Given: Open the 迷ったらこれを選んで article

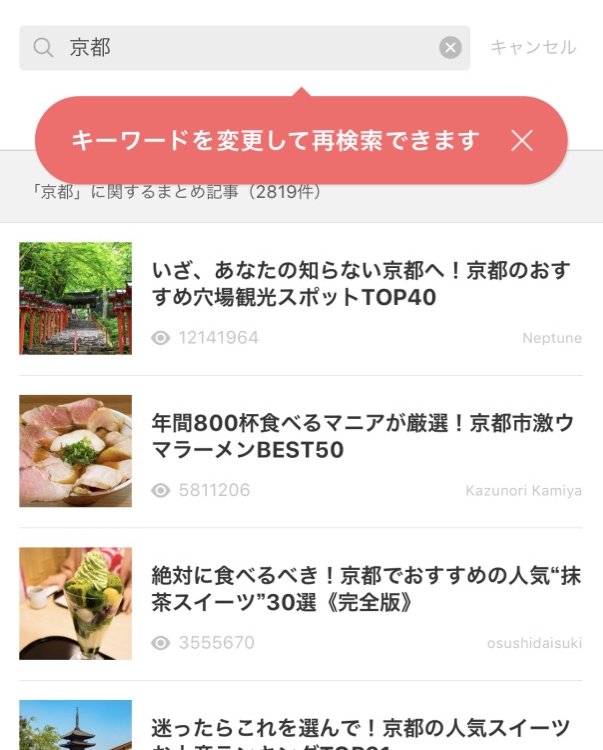Looking at the screenshot, I should click(x=360, y=729).
